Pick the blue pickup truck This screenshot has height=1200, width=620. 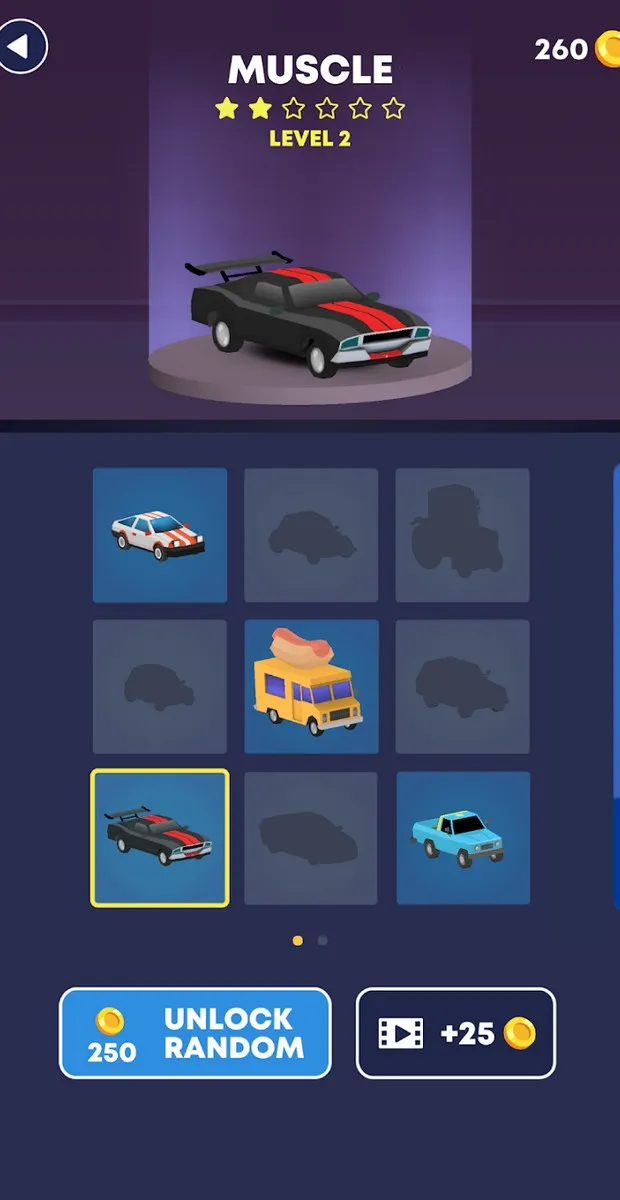click(463, 838)
